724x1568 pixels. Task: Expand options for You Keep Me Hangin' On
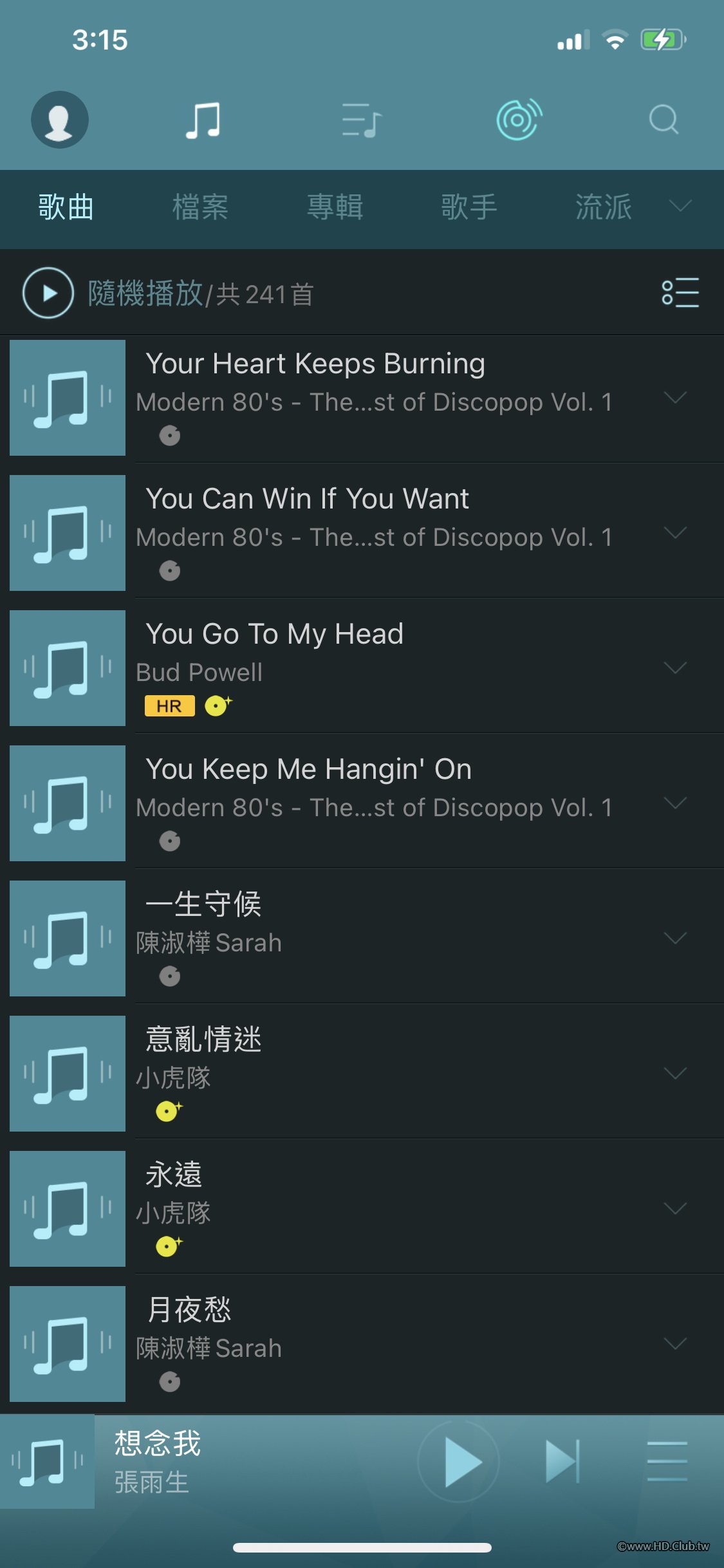pyautogui.click(x=675, y=803)
